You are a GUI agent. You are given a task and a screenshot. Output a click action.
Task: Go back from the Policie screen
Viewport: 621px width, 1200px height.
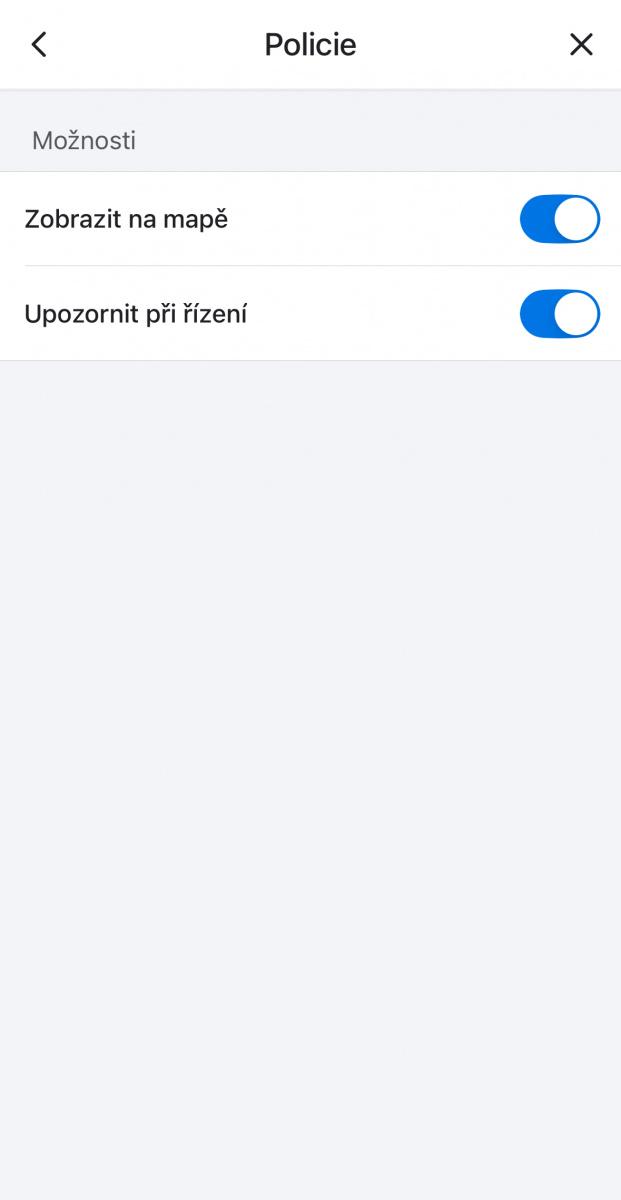coord(39,44)
